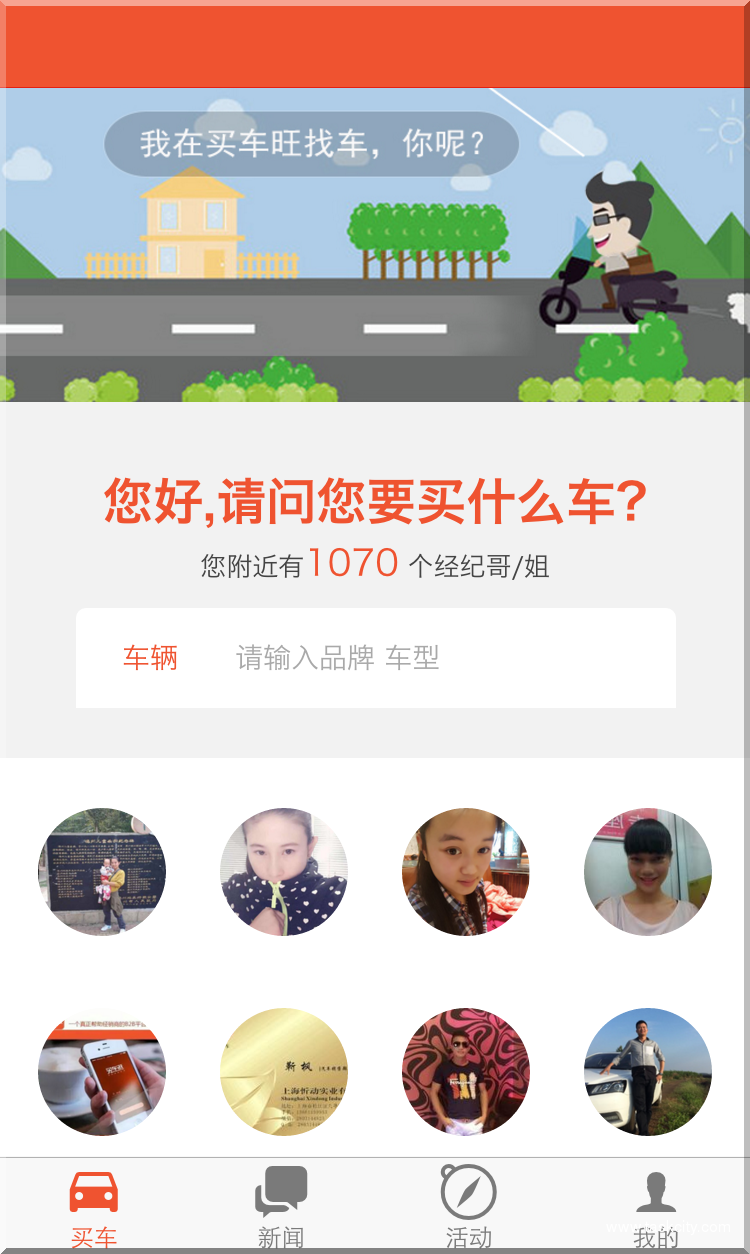View the broker in the polka-dot top
The width and height of the screenshot is (750, 1254).
click(284, 872)
